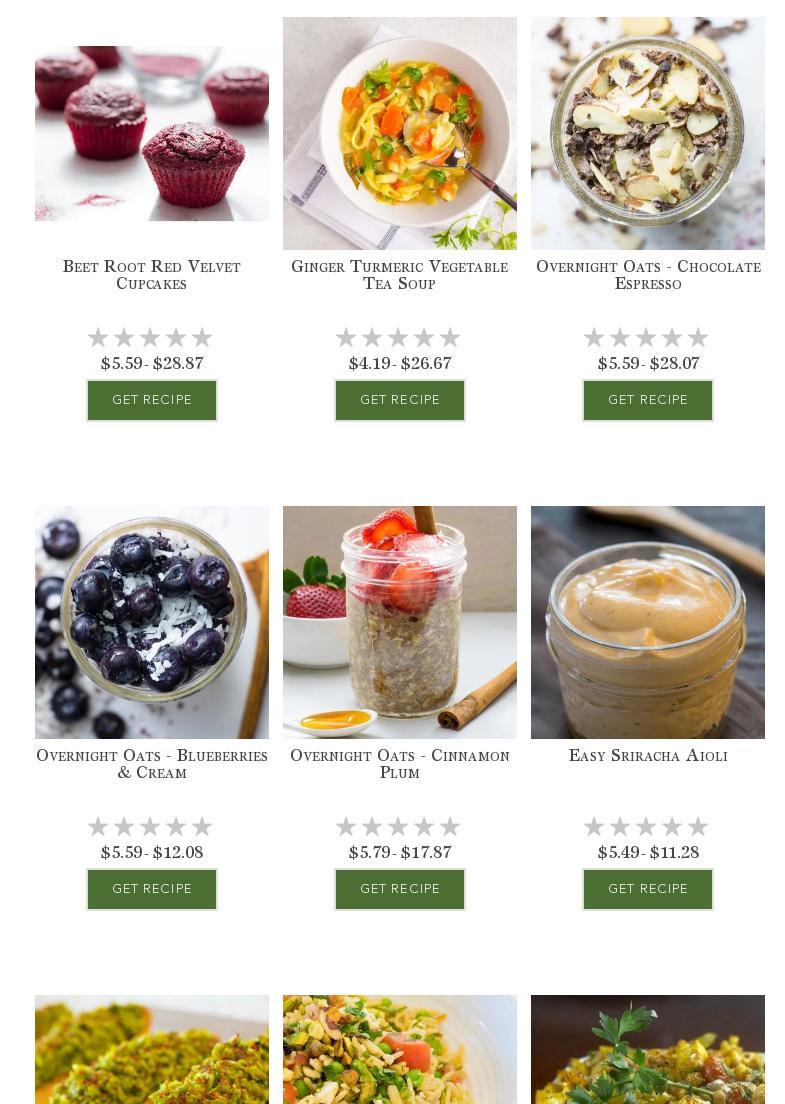This screenshot has width=785, height=1104.
Task: Get recipe for Overnight Oats Blueberries & Cream
Action: [x=152, y=889]
